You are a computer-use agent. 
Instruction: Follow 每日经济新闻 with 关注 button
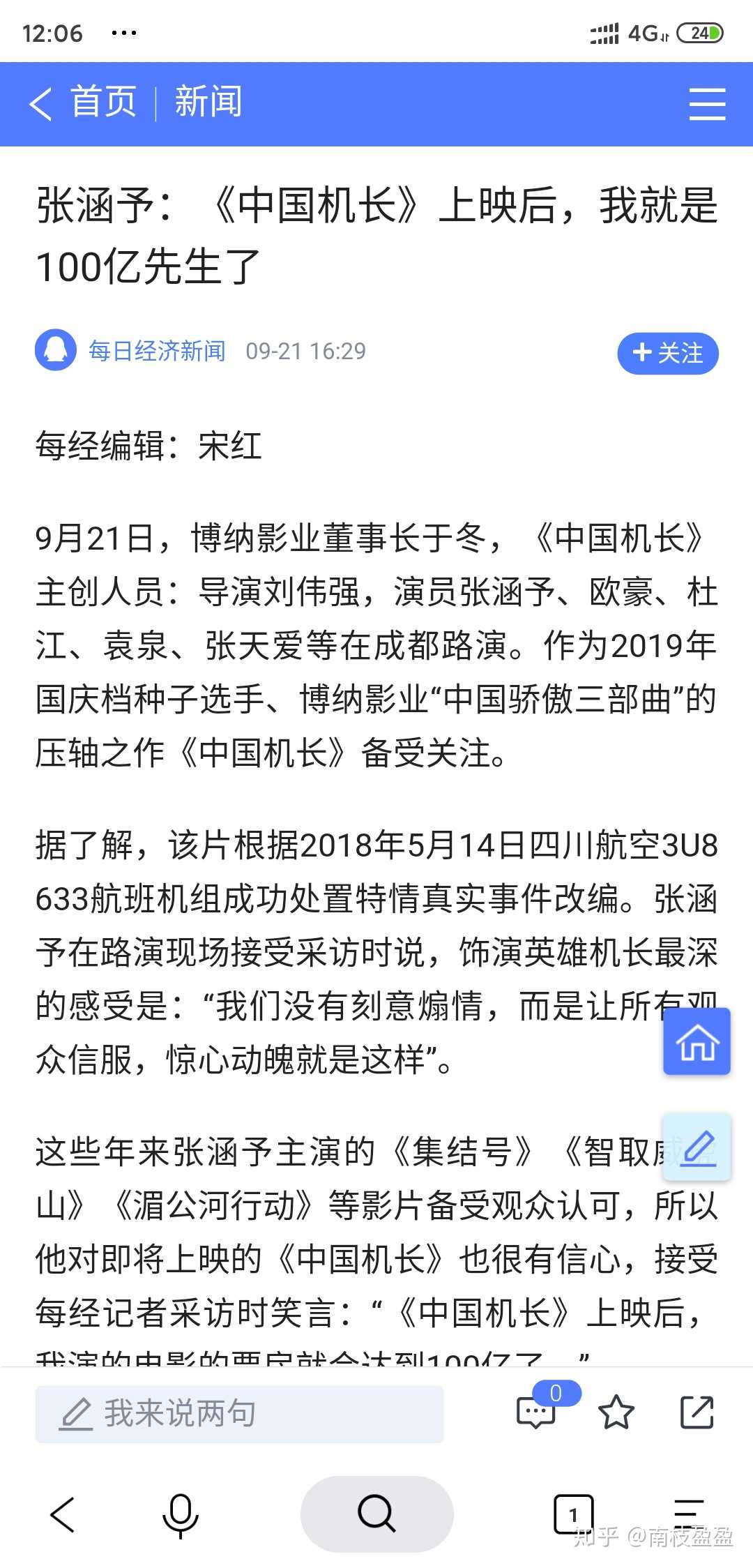(667, 353)
